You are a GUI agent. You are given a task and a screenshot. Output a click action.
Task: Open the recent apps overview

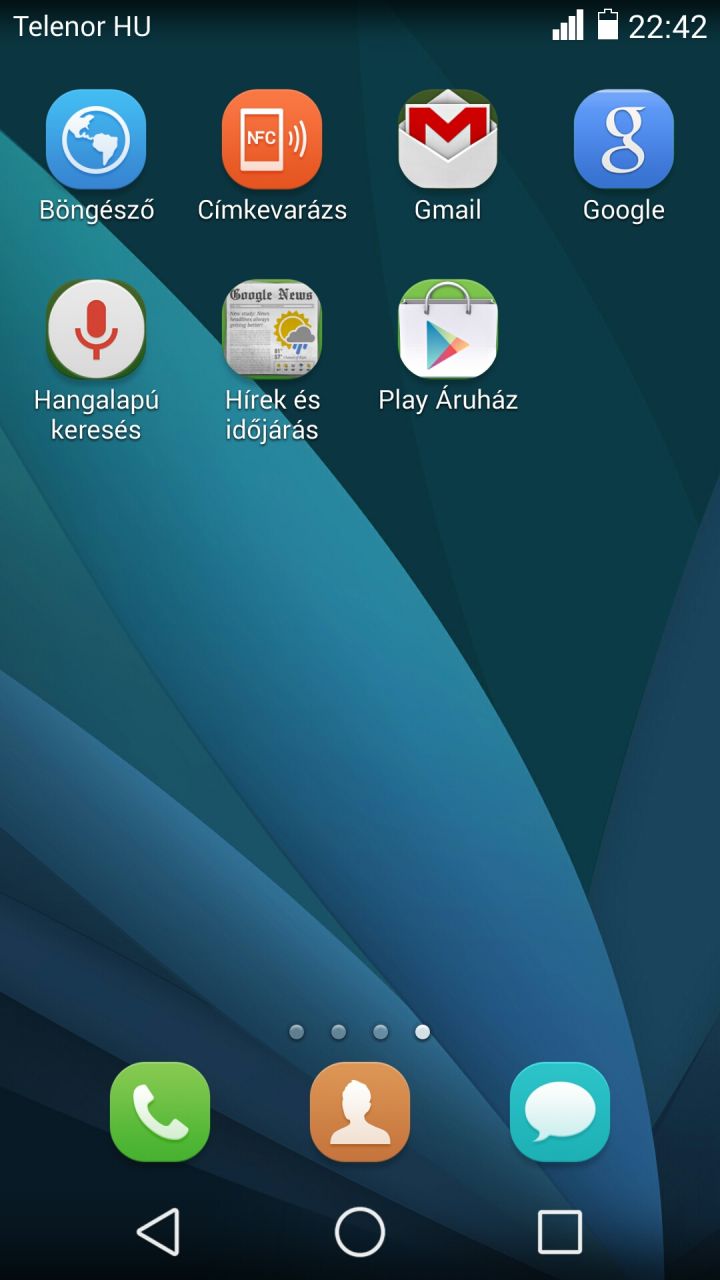[x=560, y=1232]
